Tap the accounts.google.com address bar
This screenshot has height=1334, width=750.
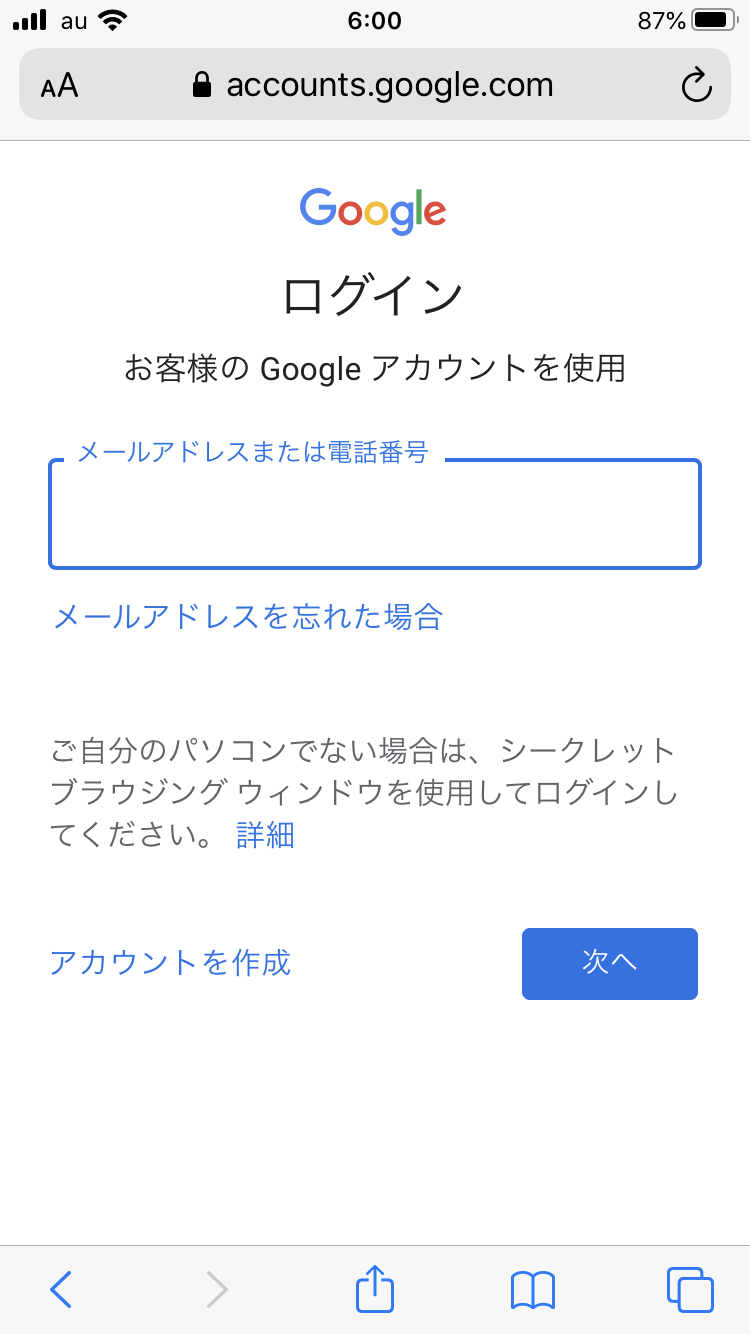coord(375,85)
